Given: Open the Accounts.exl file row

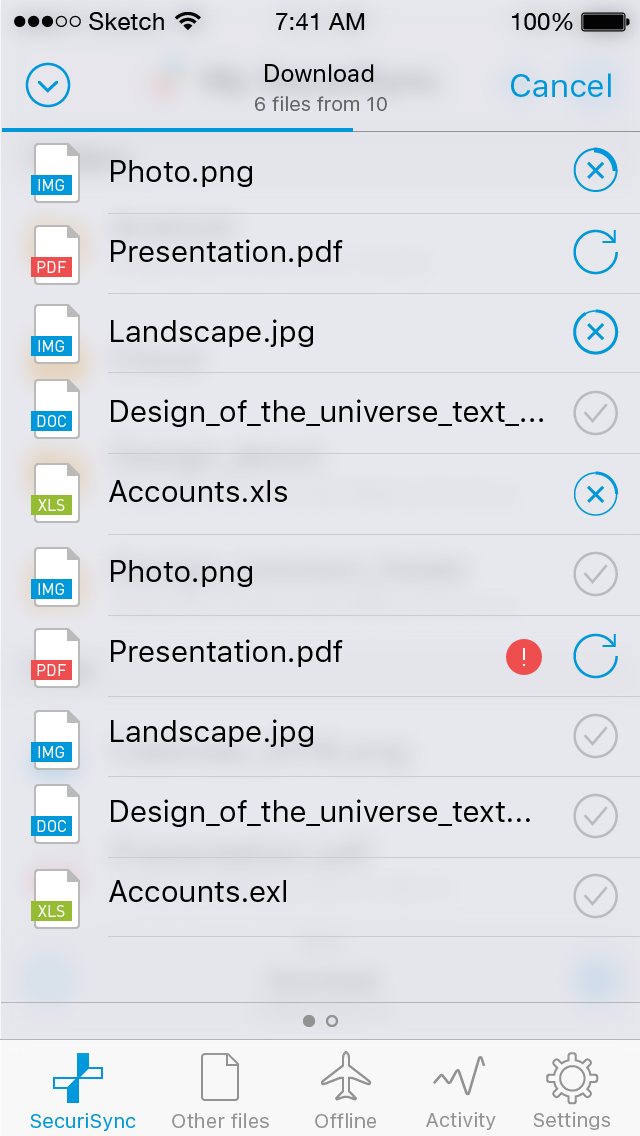Looking at the screenshot, I should 320,896.
